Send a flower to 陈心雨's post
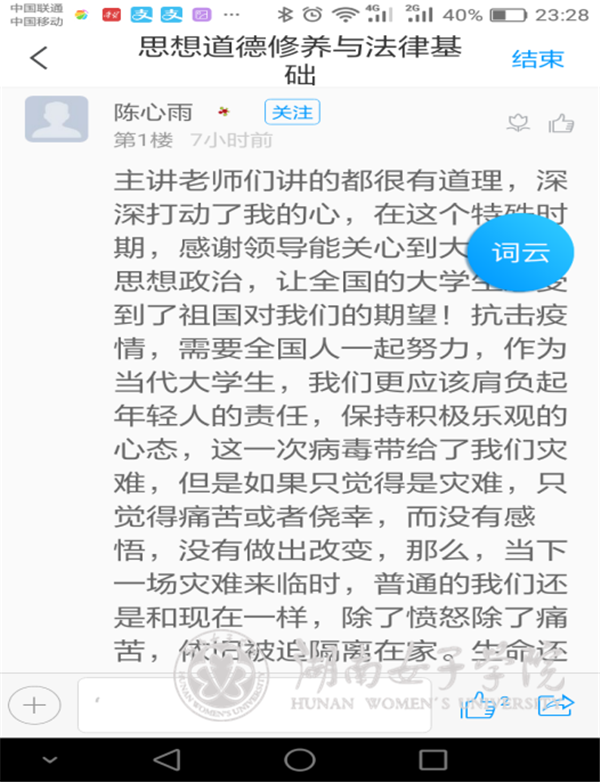 [x=517, y=123]
